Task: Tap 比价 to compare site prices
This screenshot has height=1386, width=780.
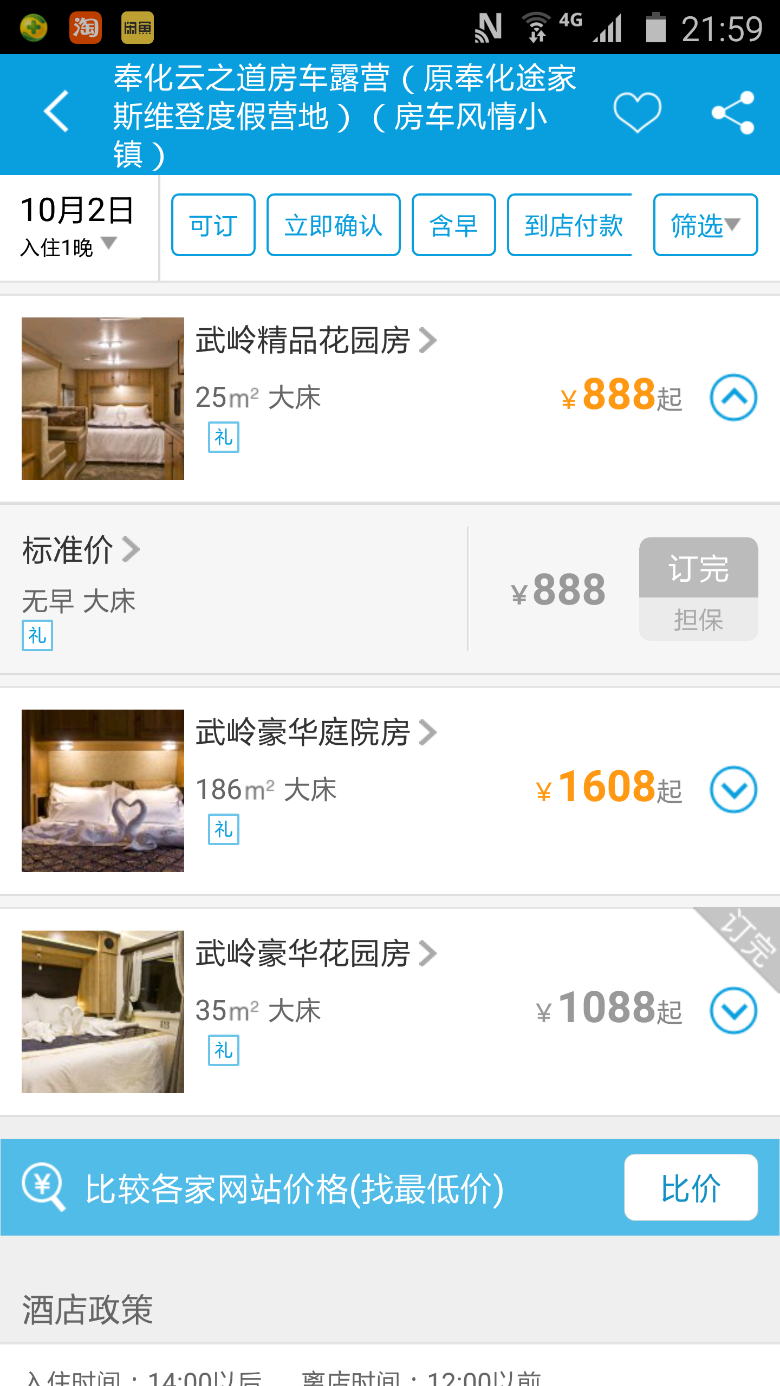Action: point(691,1187)
